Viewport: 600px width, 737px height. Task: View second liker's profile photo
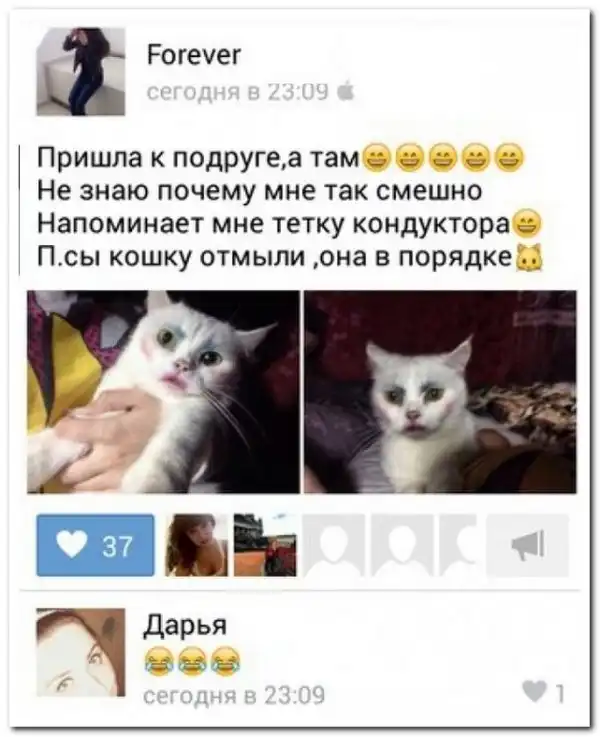[264, 545]
